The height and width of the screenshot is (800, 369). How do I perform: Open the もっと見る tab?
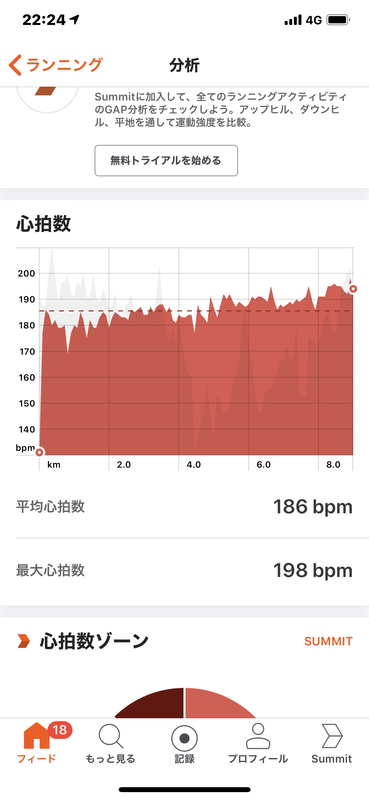coord(111,743)
